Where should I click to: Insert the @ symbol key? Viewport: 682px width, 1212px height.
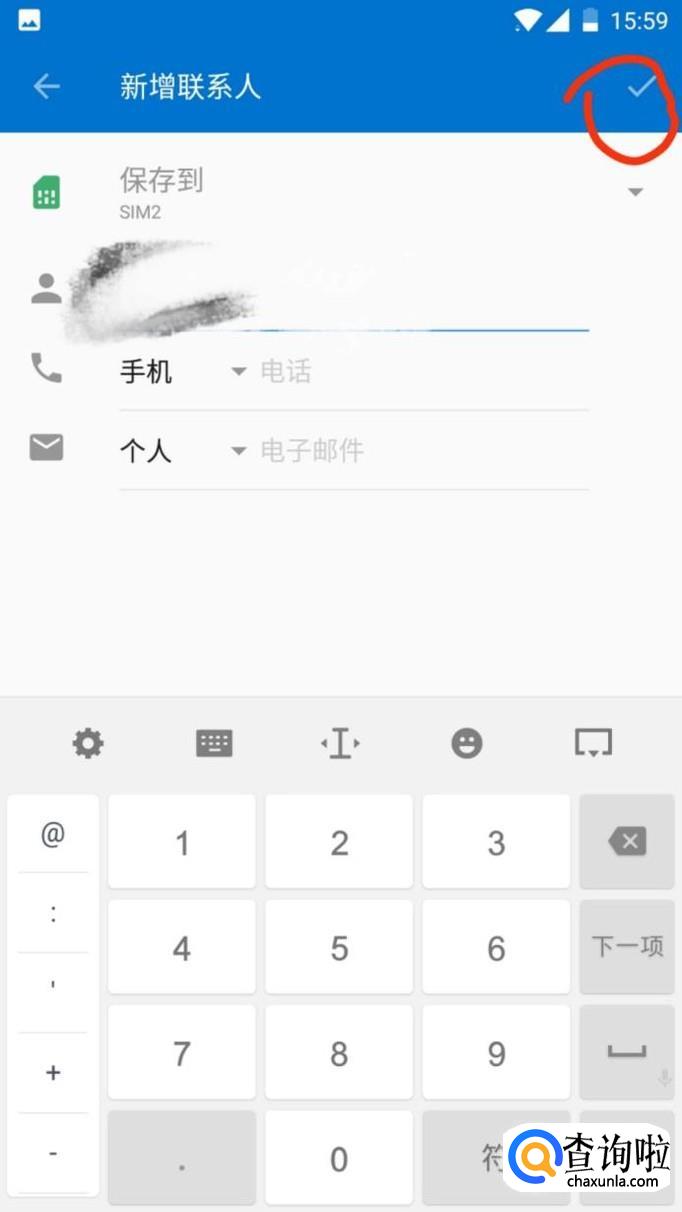(53, 834)
